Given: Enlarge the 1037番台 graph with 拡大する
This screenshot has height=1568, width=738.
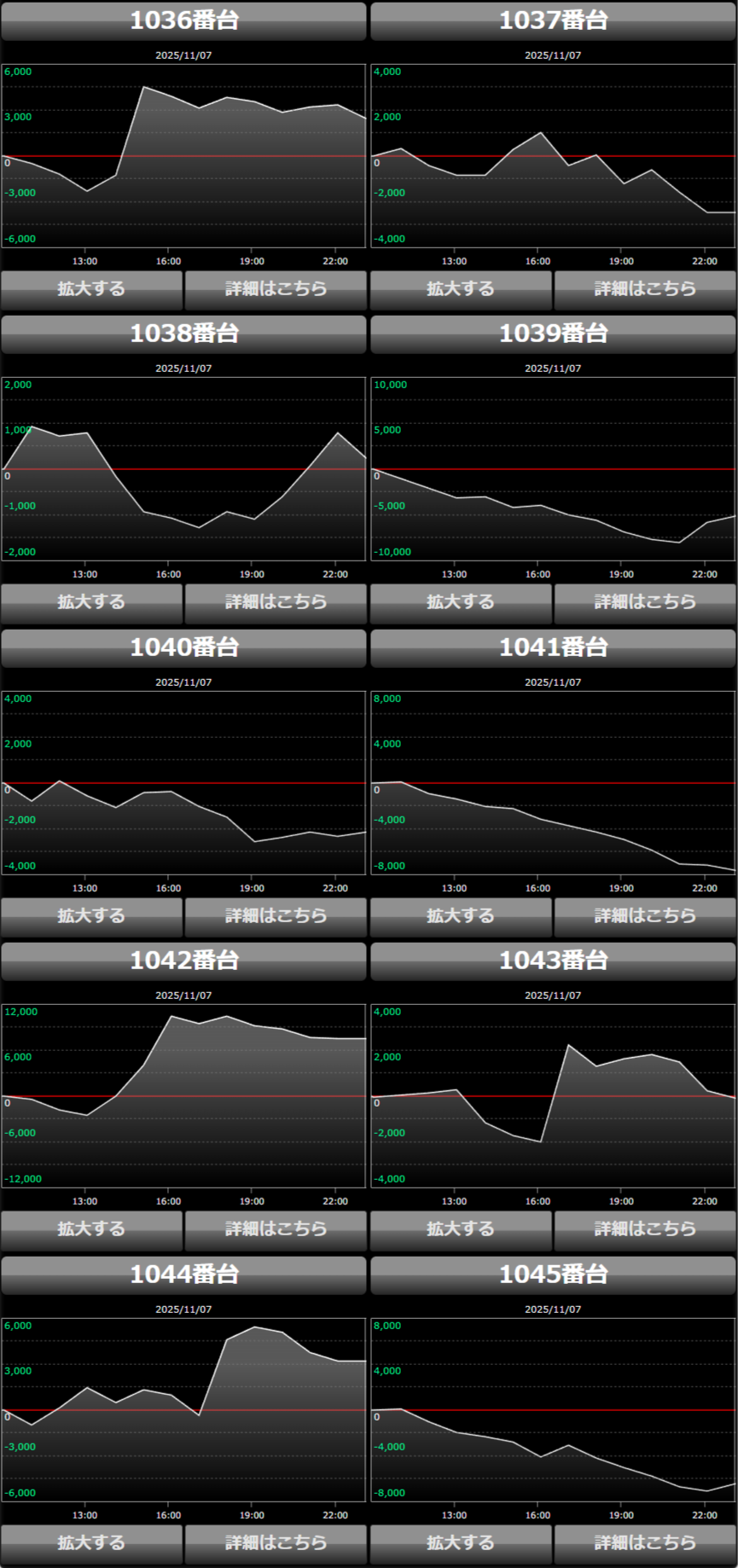Looking at the screenshot, I should coord(461,289).
